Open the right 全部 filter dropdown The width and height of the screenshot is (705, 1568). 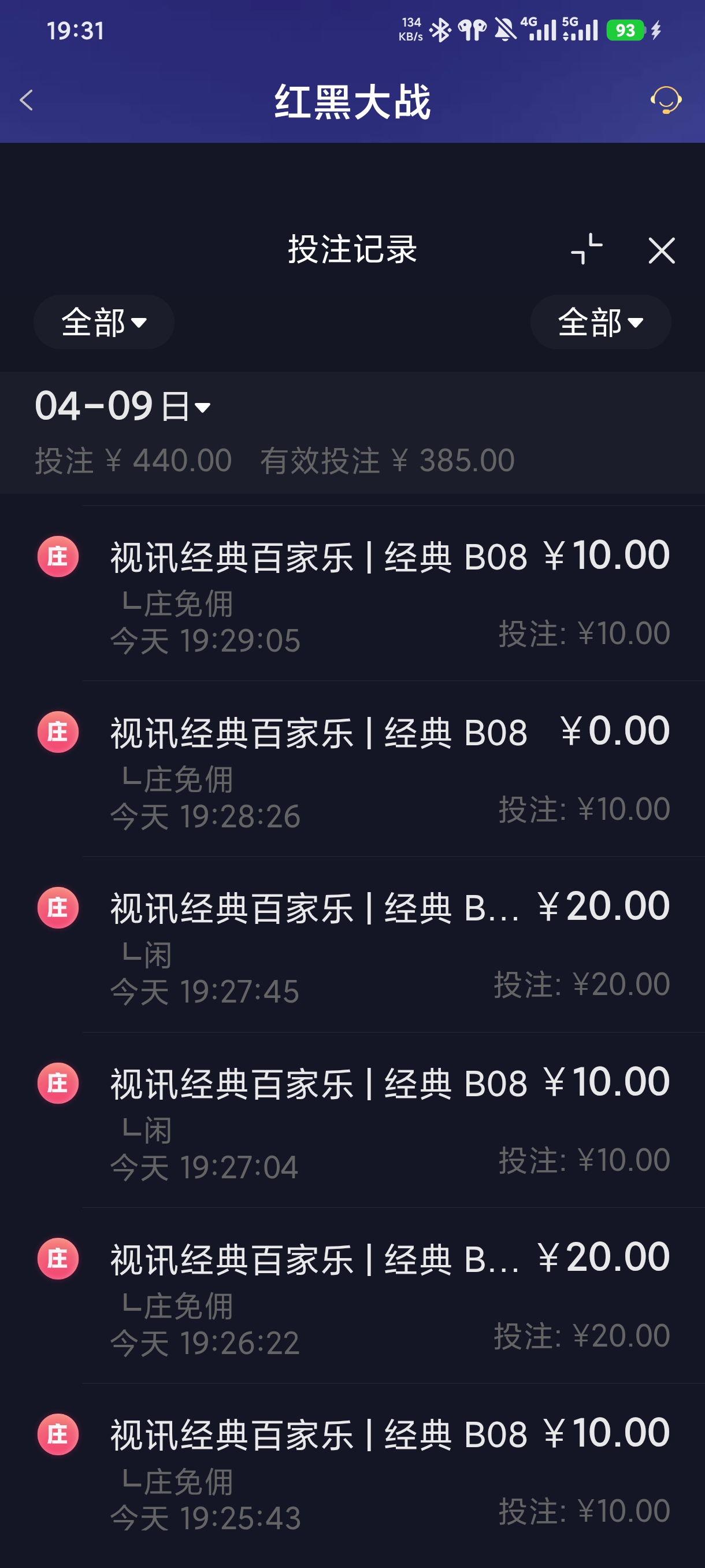[x=600, y=323]
